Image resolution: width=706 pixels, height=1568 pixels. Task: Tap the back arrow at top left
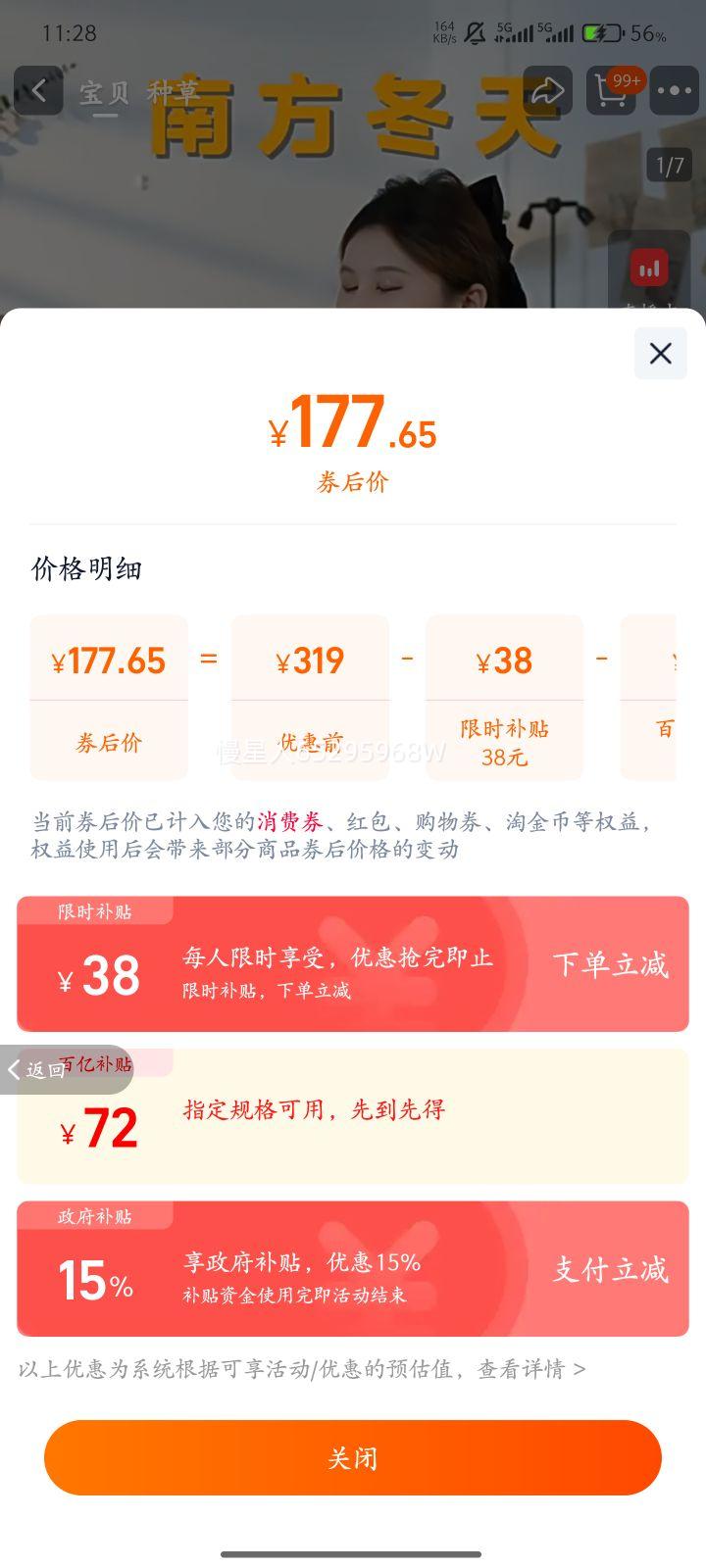coord(39,90)
